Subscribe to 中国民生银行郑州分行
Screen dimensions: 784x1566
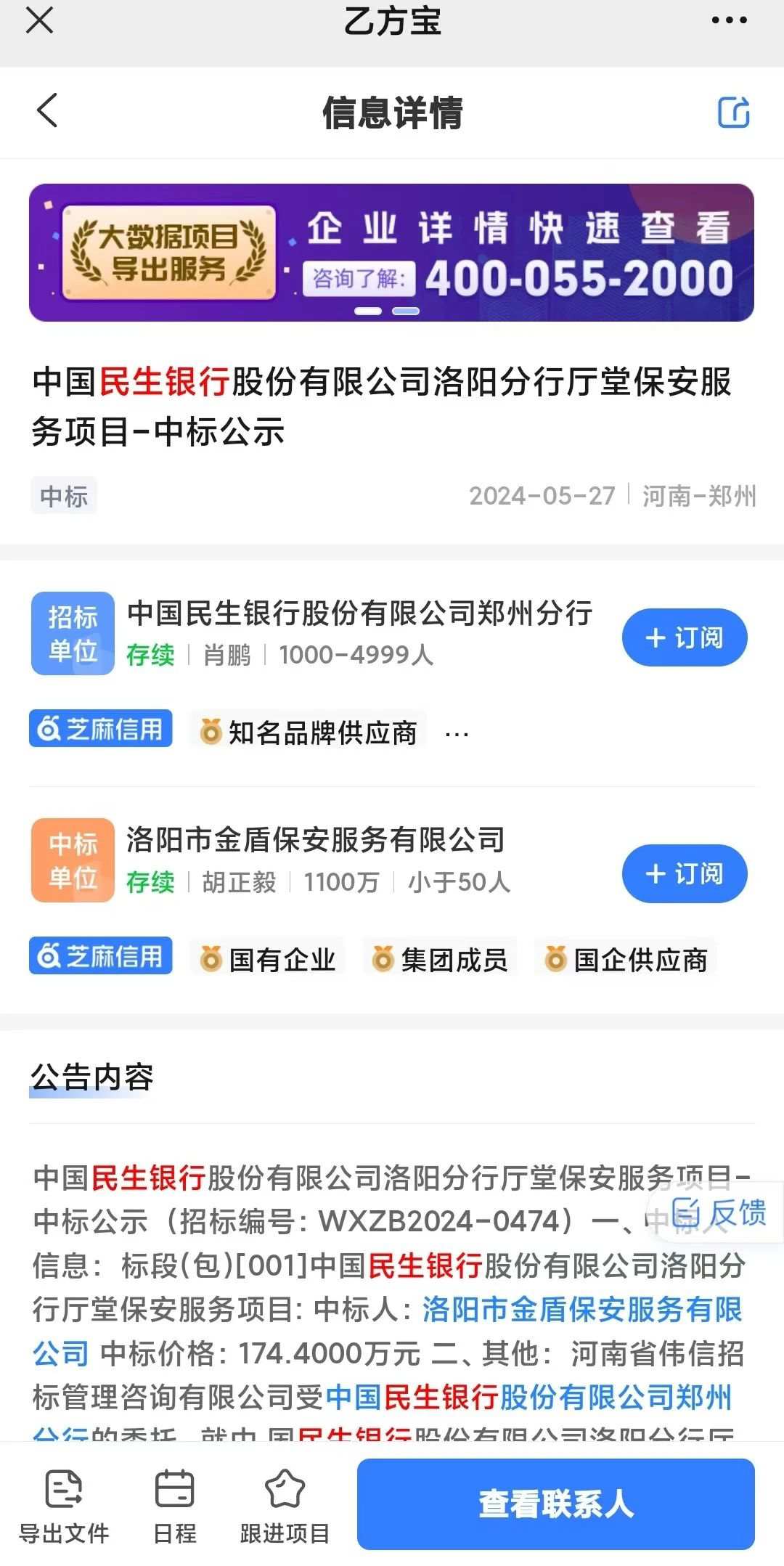click(684, 638)
